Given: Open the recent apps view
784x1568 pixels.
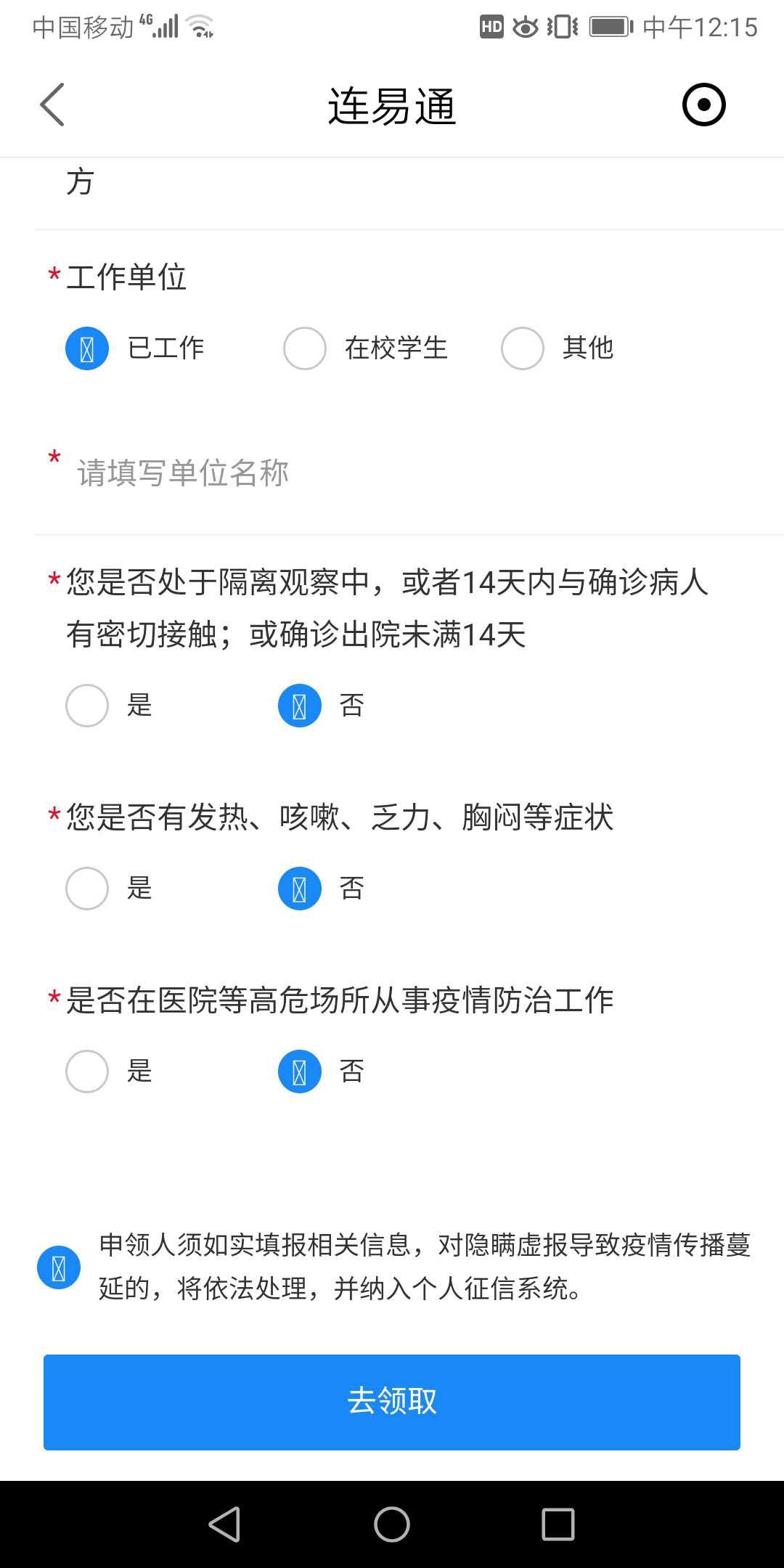Looking at the screenshot, I should 558,1524.
